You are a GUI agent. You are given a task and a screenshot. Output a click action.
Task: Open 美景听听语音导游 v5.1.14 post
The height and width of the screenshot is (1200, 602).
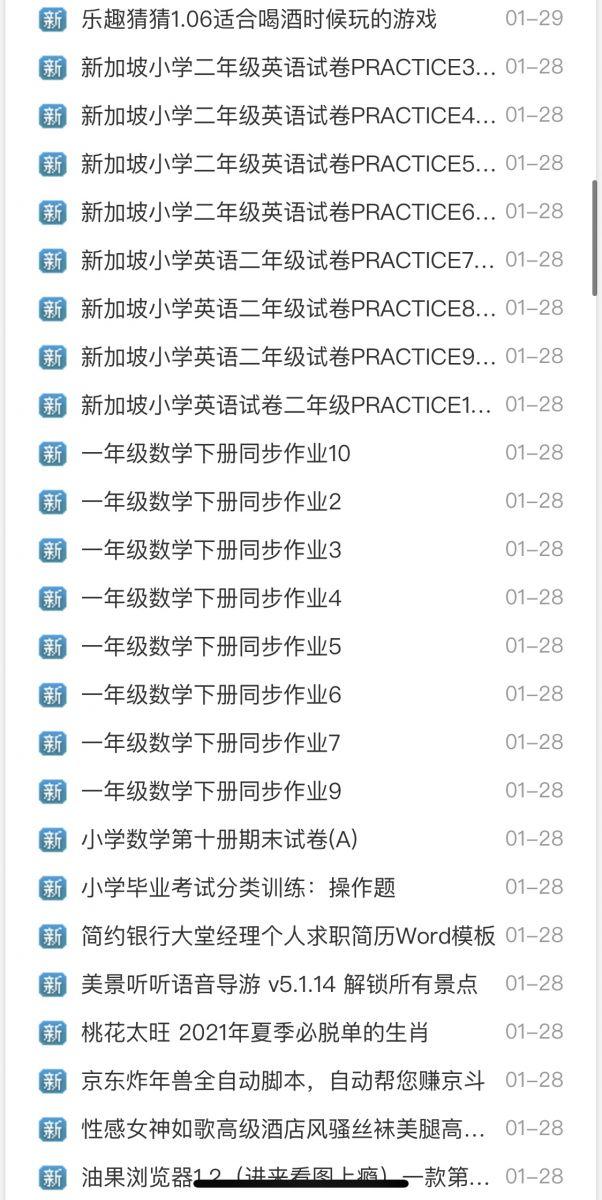(279, 984)
